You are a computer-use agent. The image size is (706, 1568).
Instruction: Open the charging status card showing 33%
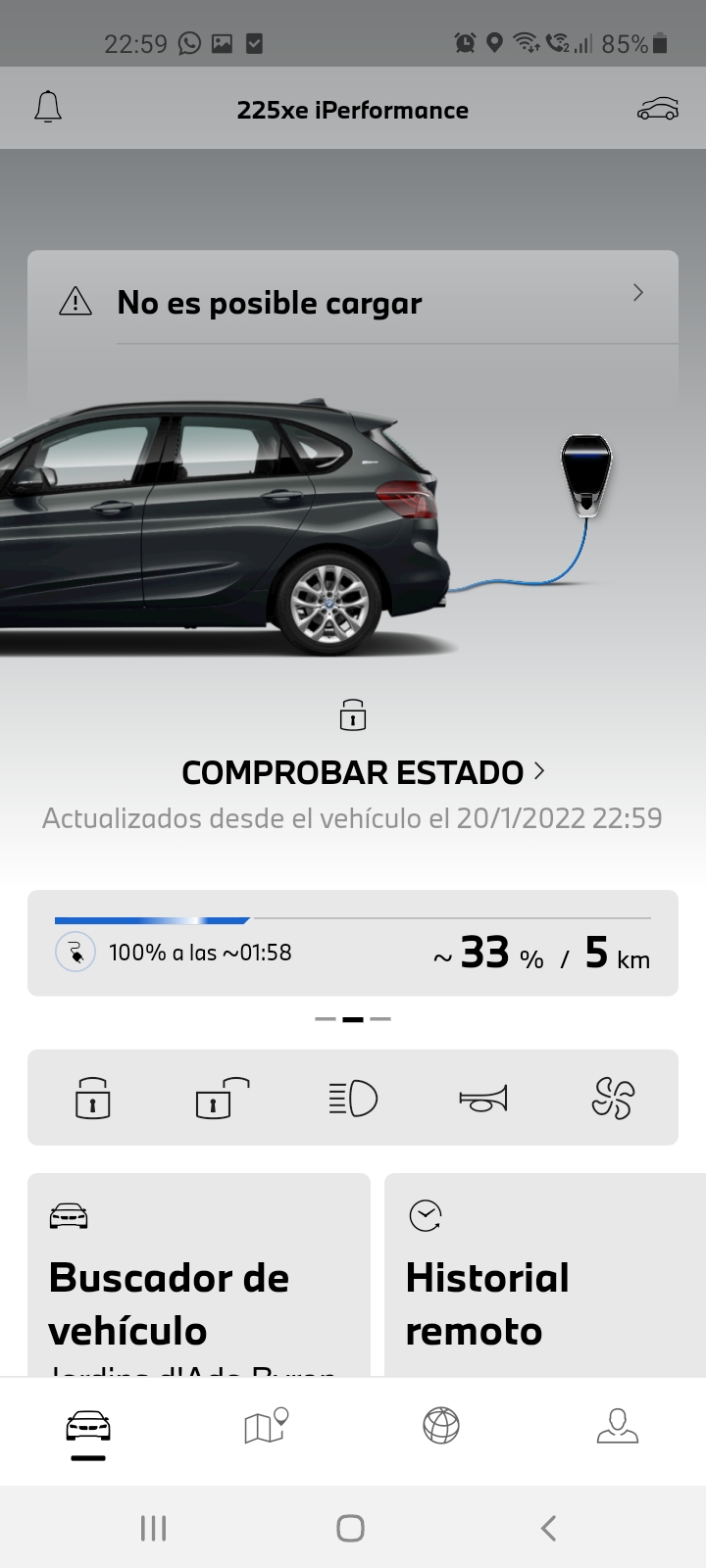(353, 944)
